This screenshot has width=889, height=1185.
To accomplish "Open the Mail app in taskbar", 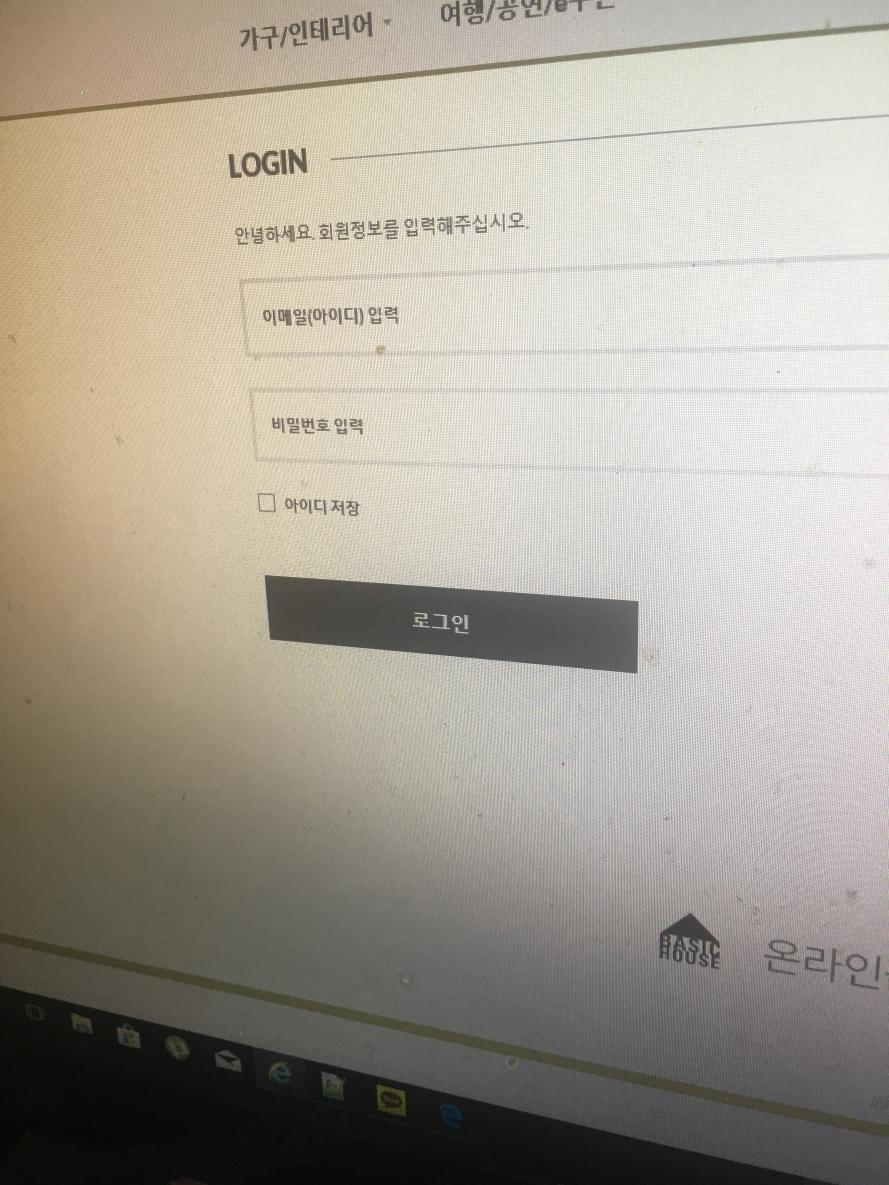I will point(227,1061).
